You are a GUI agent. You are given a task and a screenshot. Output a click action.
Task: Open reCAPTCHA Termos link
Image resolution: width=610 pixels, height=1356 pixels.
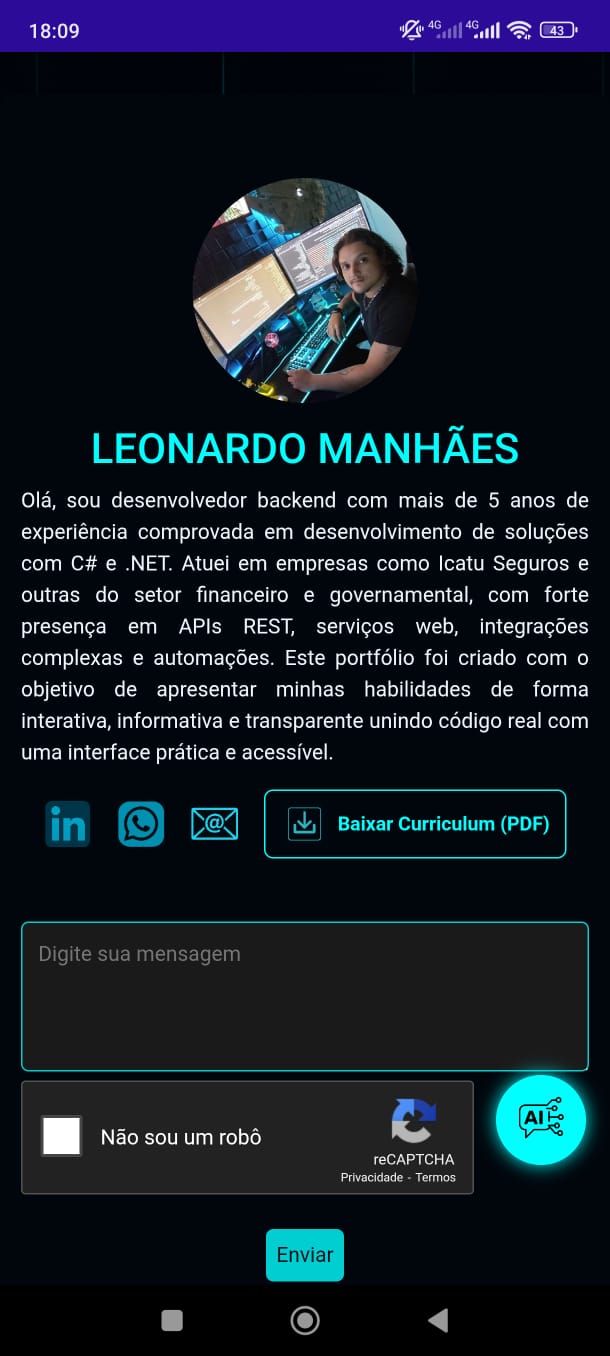(436, 1178)
